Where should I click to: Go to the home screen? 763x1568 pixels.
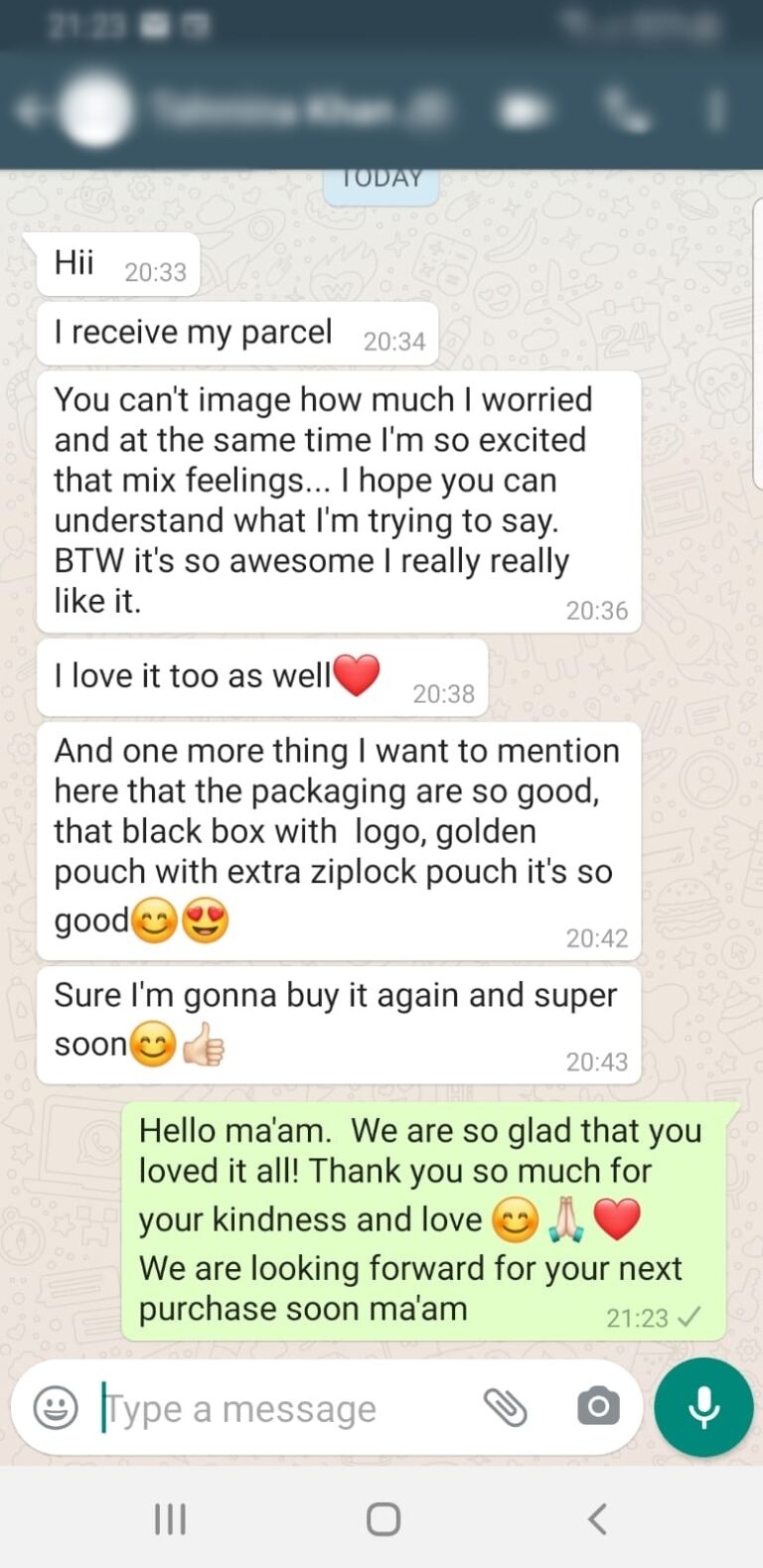382,1518
